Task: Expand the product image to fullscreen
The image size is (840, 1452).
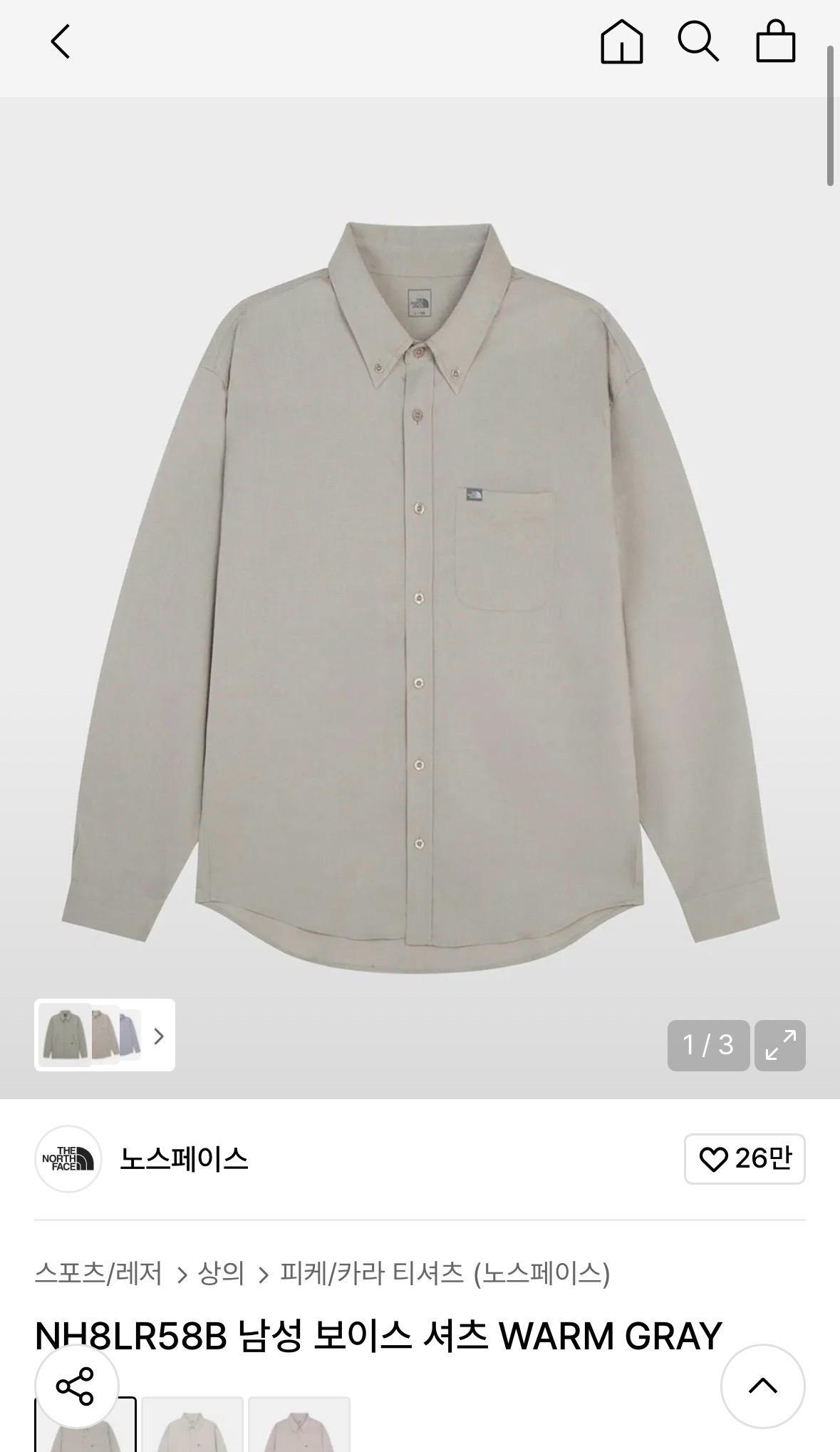Action: coord(780,1045)
